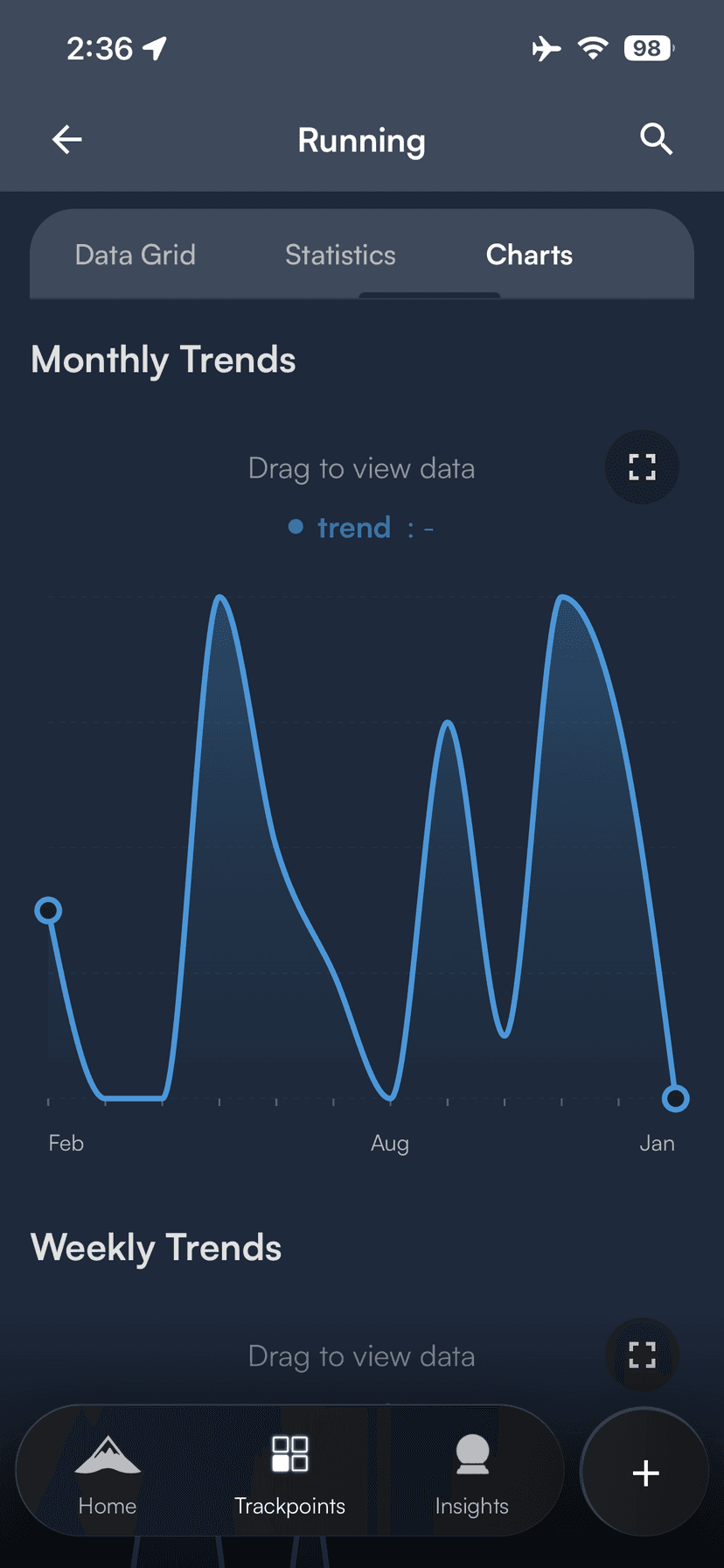Viewport: 724px width, 1568px height.
Task: Open Trackpoints using the grid icon
Action: click(289, 1454)
